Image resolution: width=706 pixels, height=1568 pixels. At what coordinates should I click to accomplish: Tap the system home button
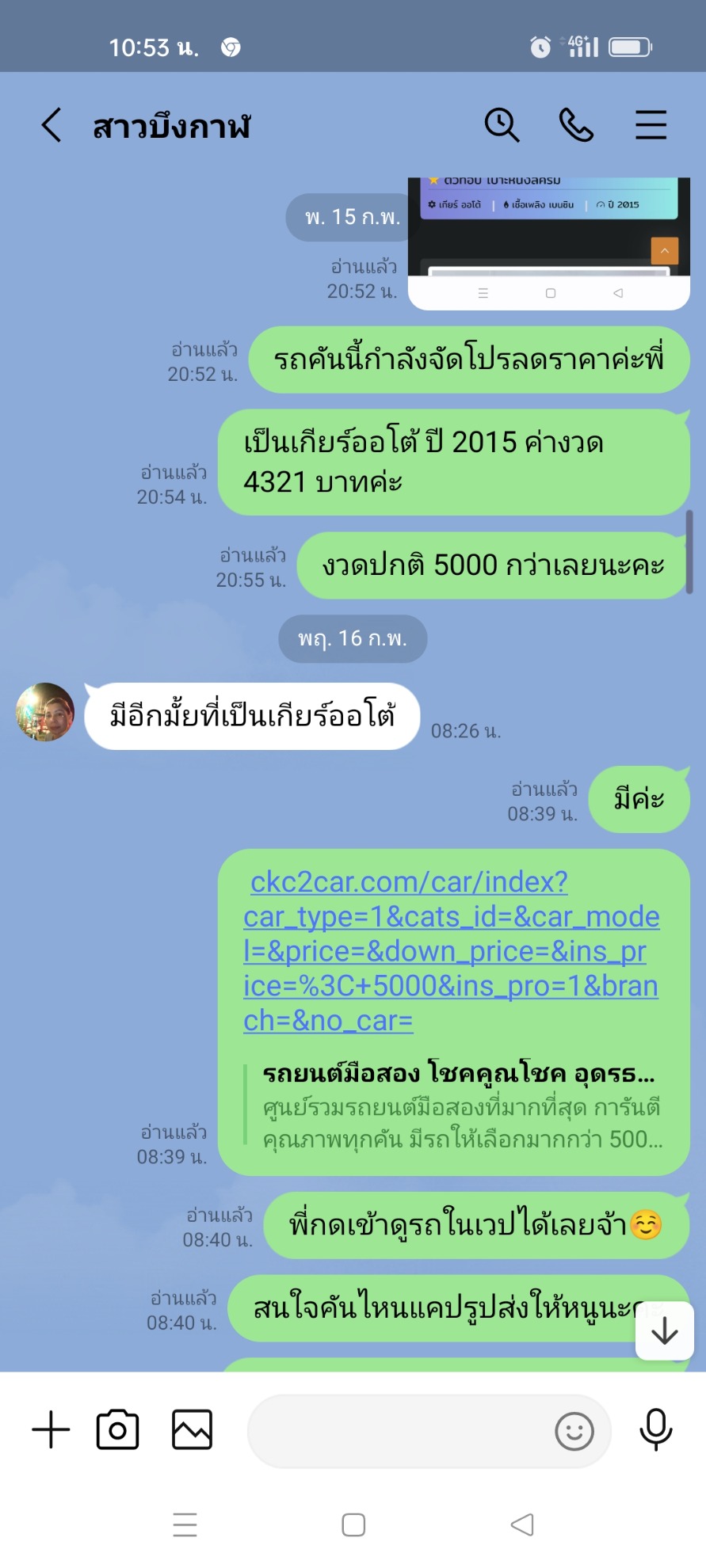pos(353,1524)
